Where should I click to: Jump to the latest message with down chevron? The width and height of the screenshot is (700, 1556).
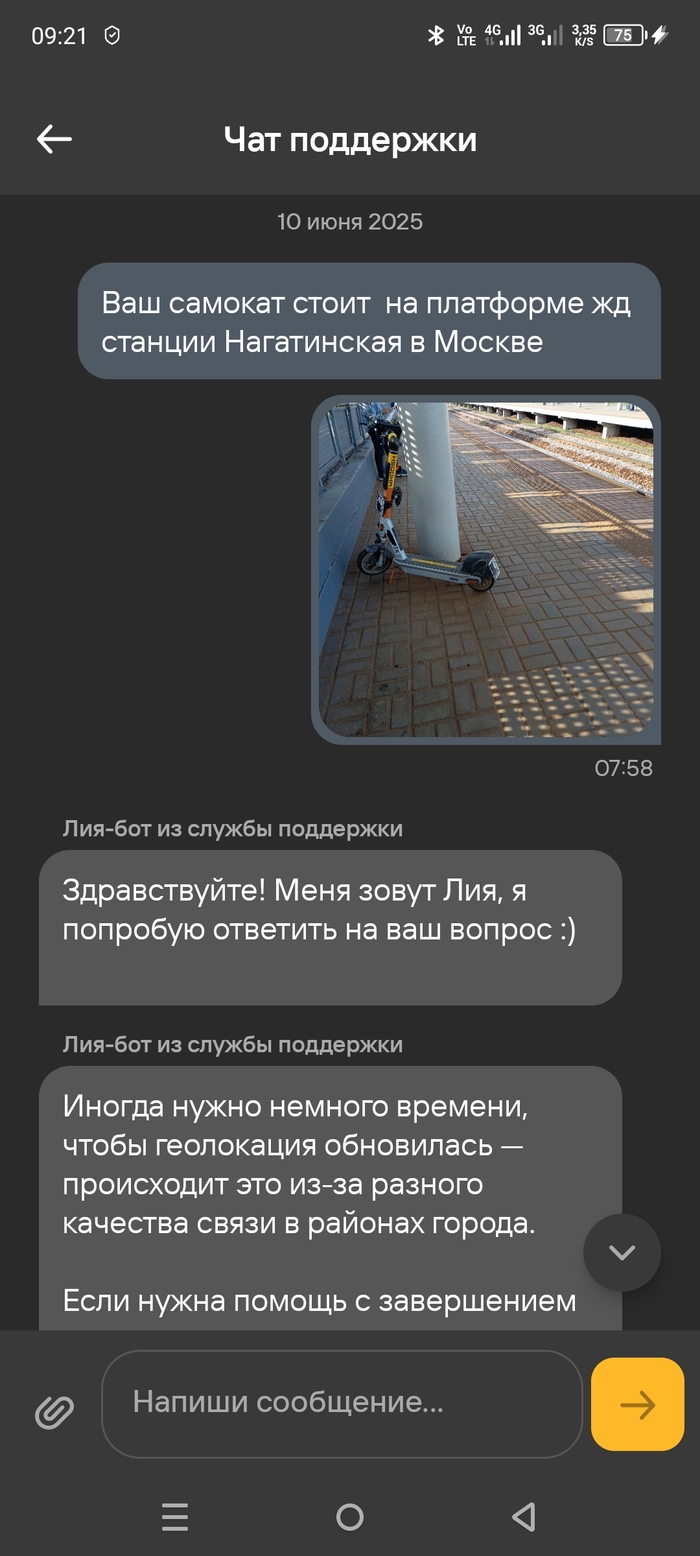[x=622, y=1252]
